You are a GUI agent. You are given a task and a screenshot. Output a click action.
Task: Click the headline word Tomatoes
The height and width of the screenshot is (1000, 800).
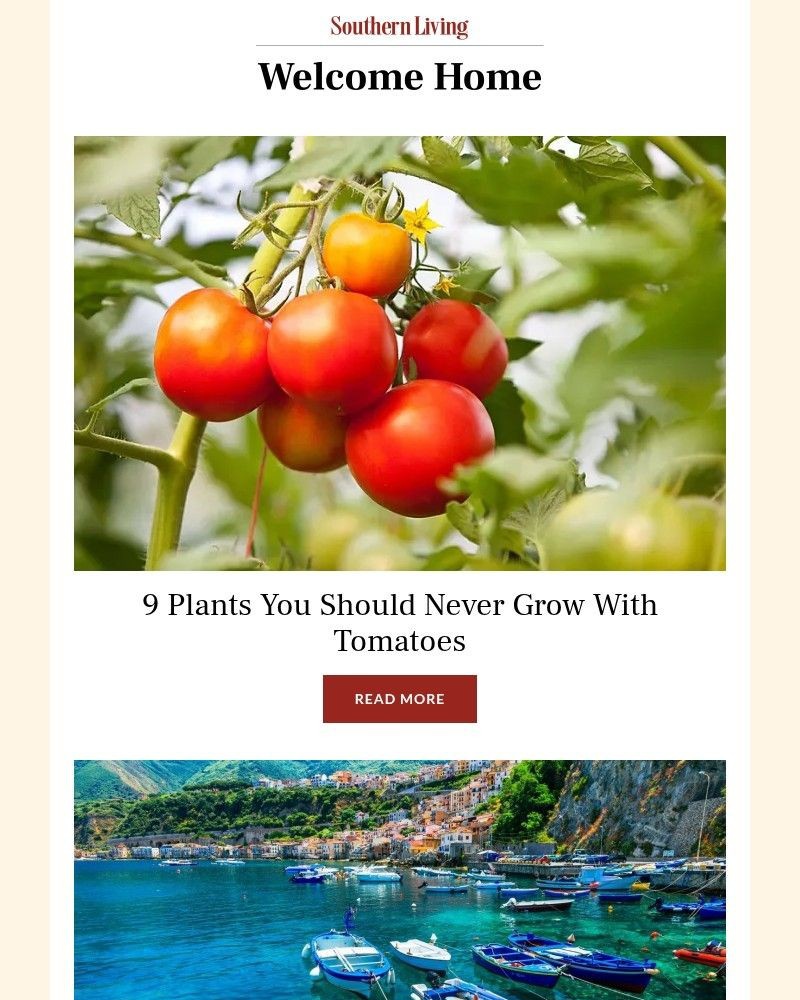coord(399,641)
